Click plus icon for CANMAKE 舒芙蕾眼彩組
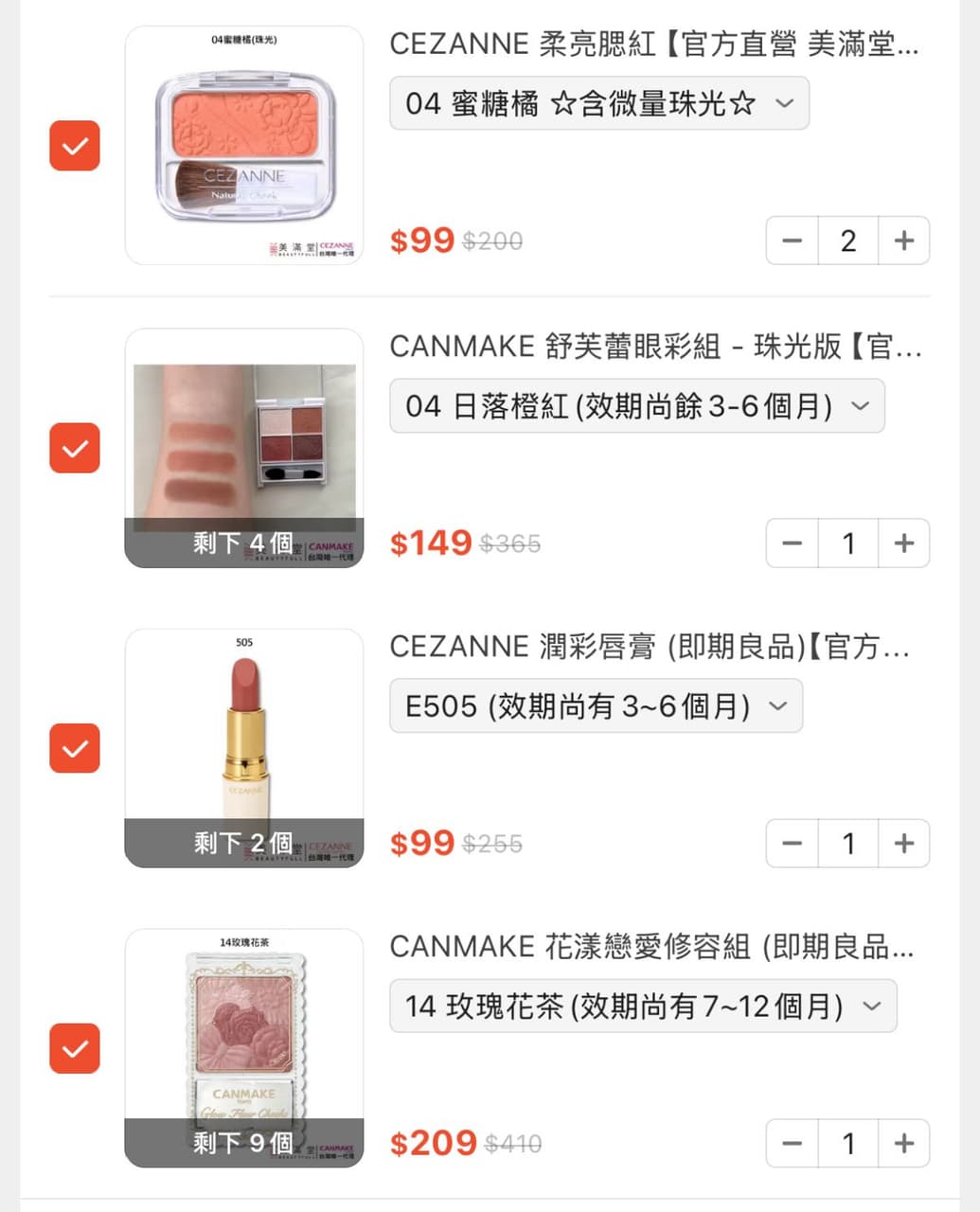980x1212 pixels. click(x=902, y=543)
